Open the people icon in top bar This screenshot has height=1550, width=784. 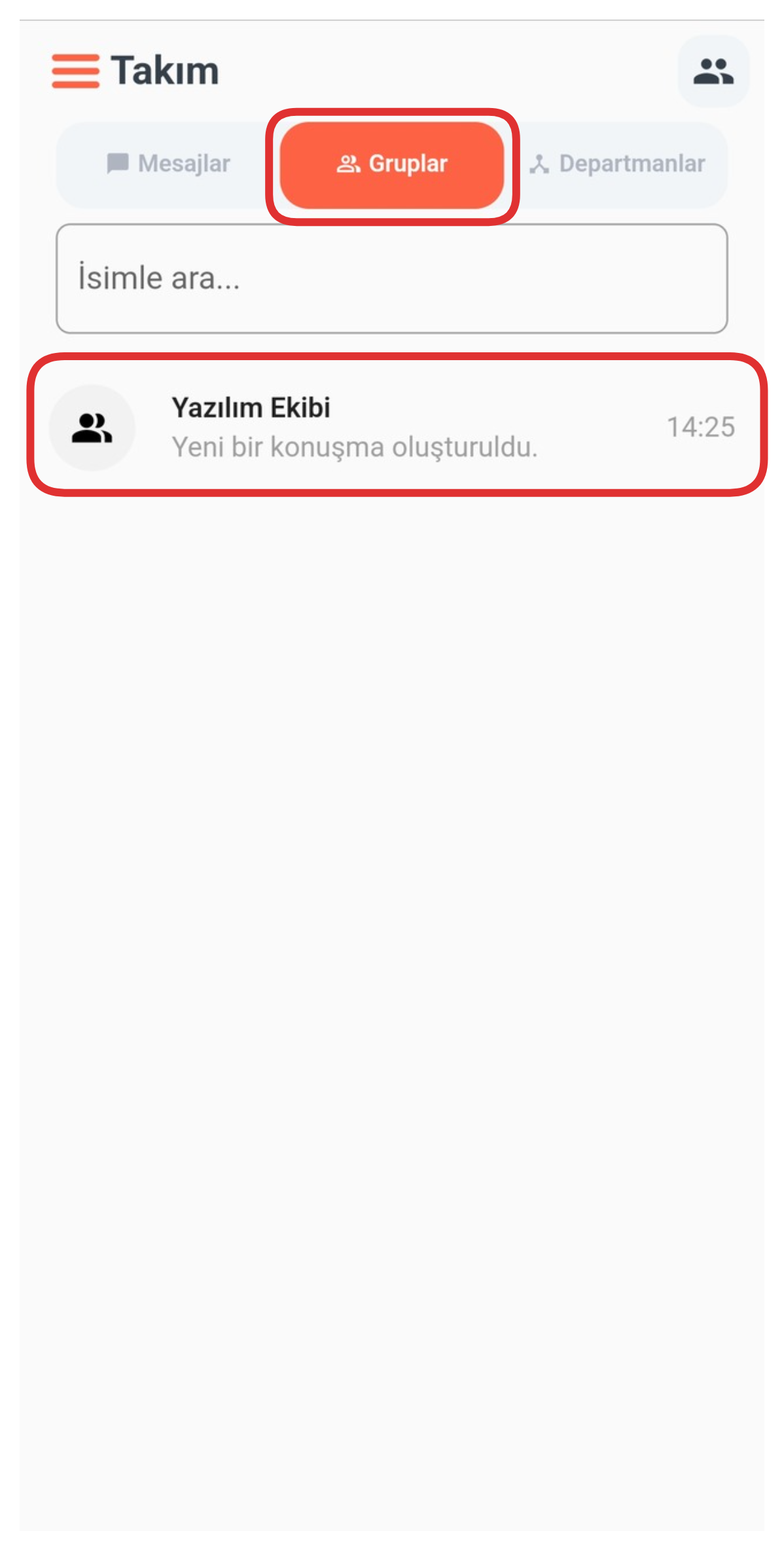(x=713, y=71)
